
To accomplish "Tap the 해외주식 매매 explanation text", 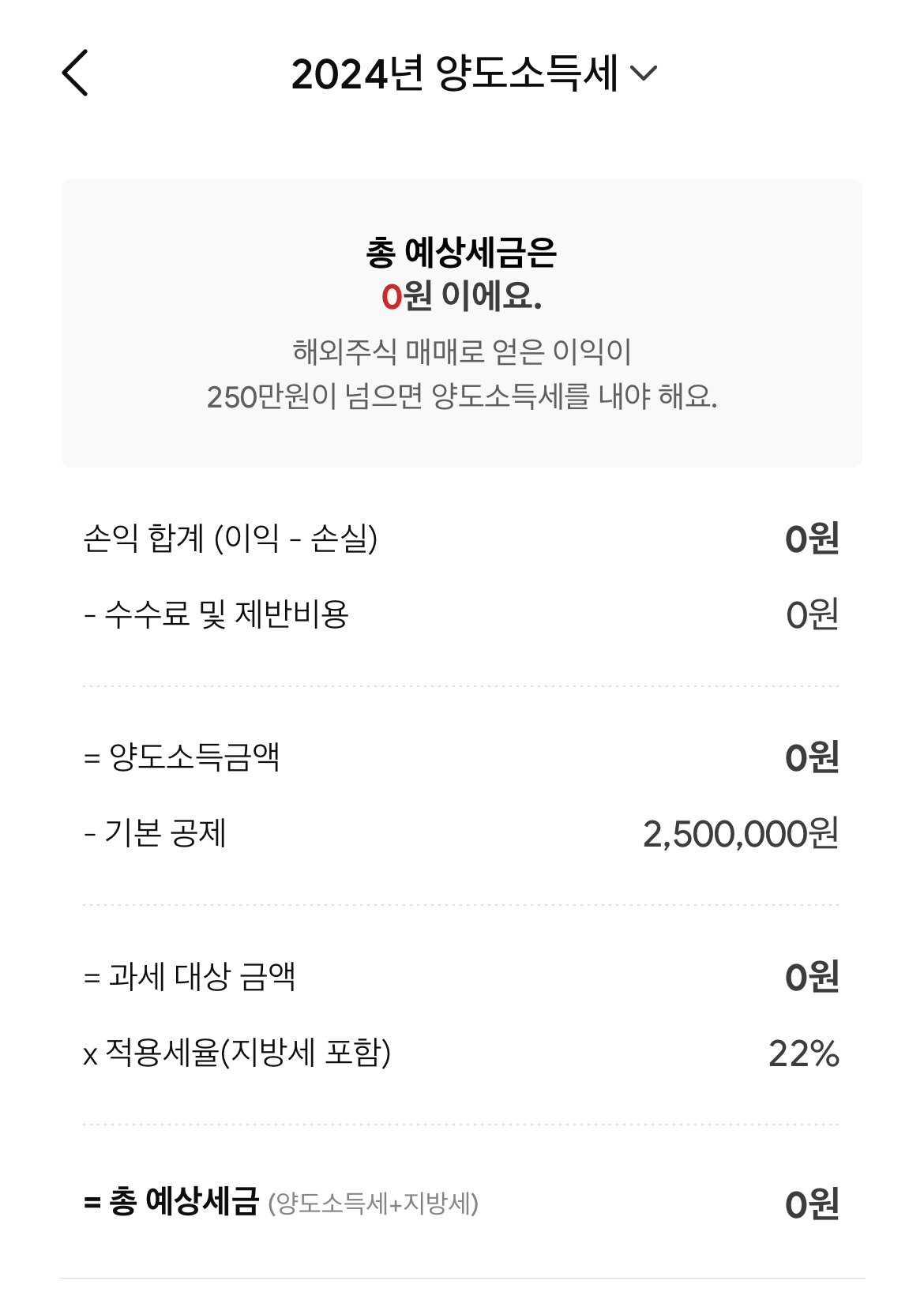I will pos(462,375).
